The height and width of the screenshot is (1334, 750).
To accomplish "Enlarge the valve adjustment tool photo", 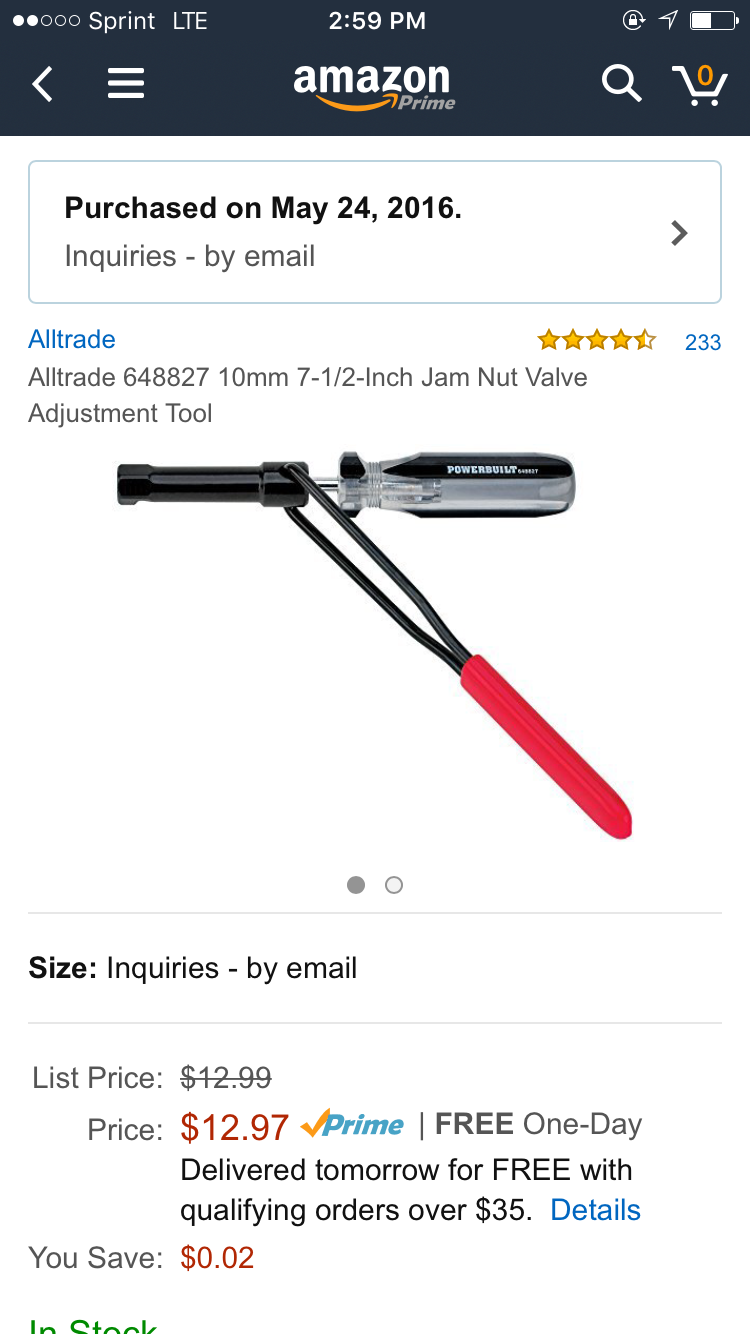I will coord(375,645).
